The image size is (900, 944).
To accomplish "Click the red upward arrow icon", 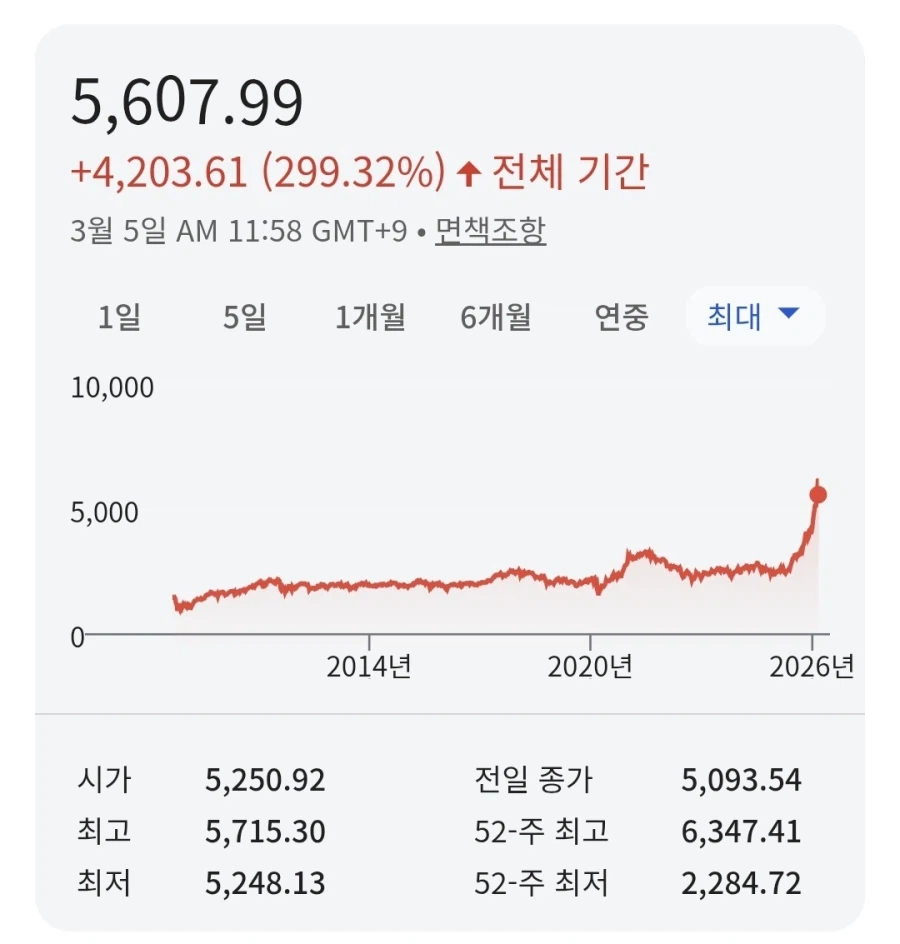I will [x=469, y=172].
